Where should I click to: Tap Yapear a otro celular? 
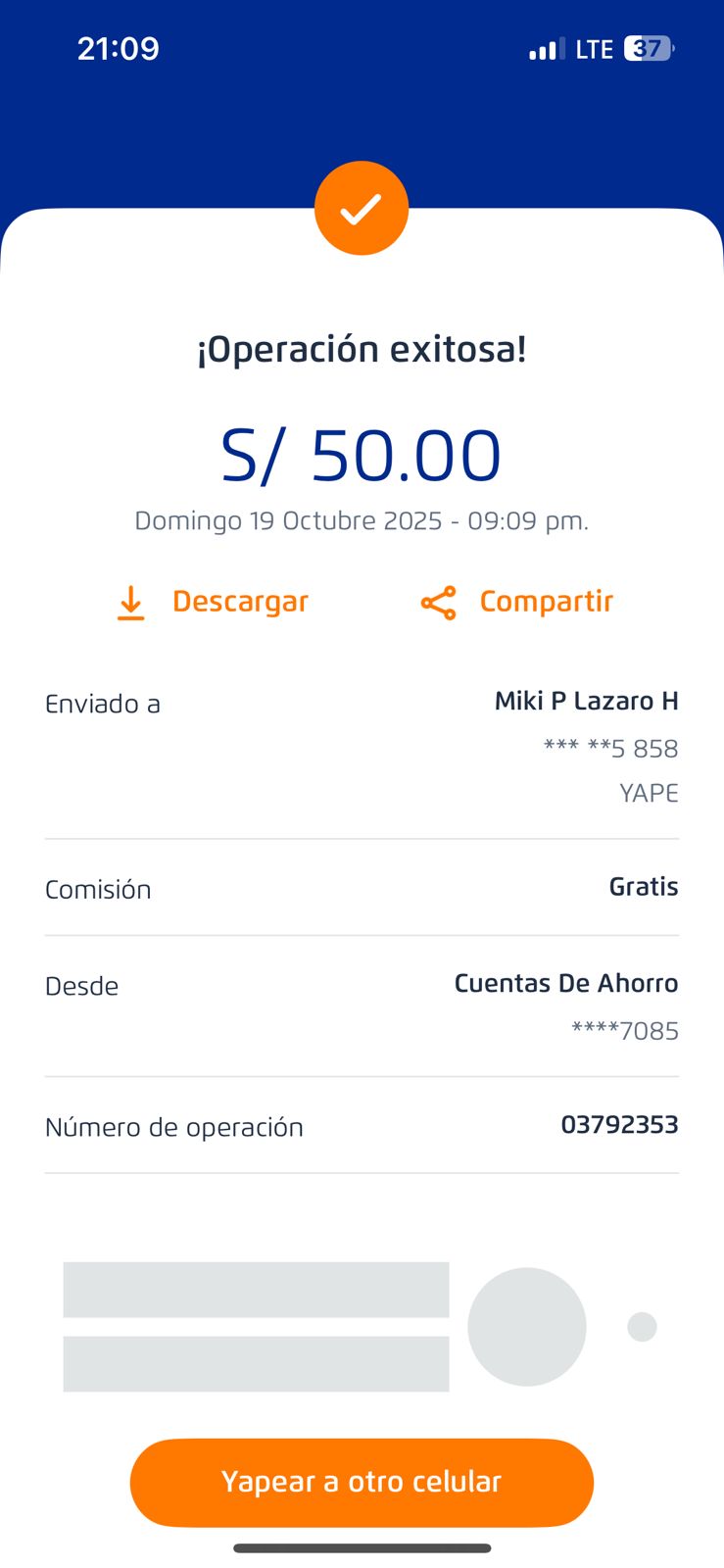362,1482
